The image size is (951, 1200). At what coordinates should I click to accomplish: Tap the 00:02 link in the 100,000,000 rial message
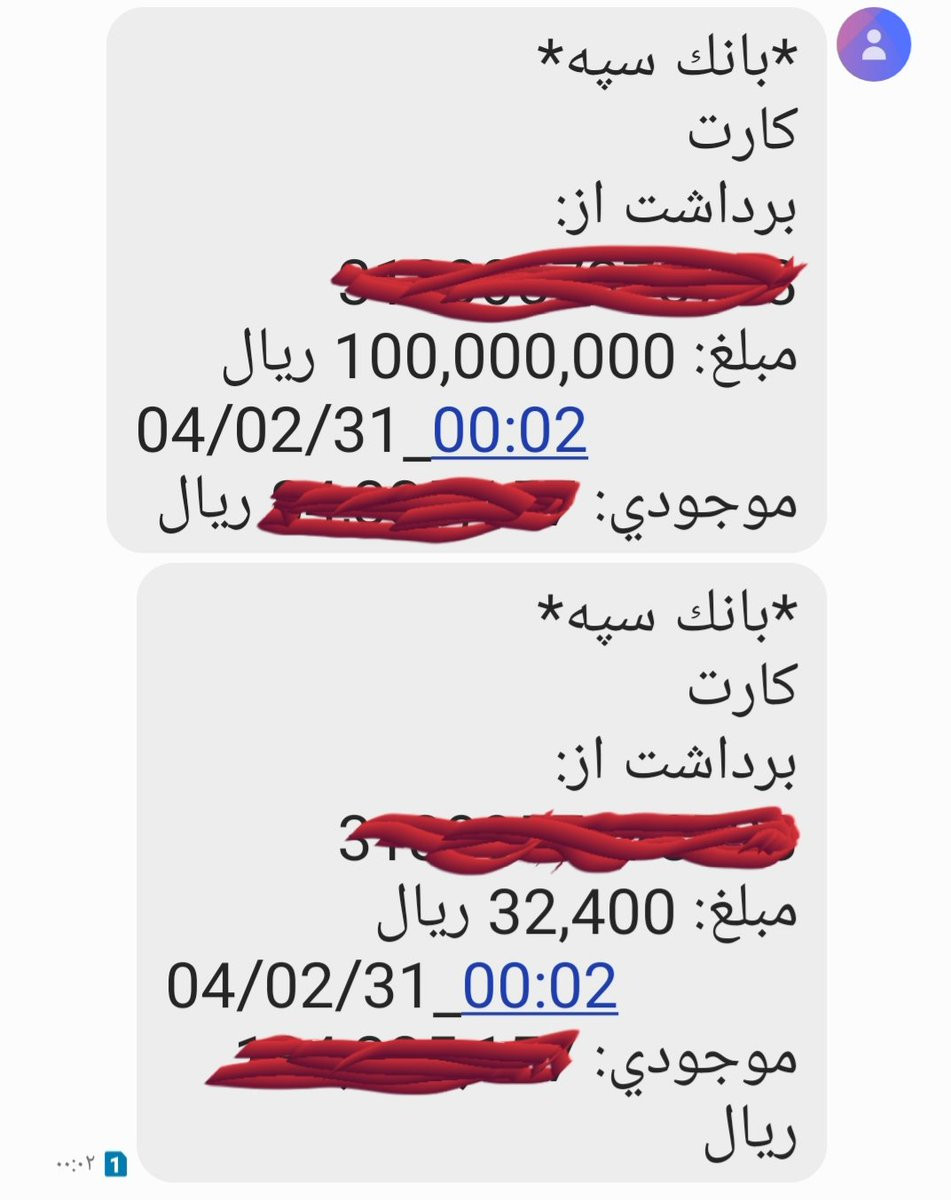tap(510, 431)
